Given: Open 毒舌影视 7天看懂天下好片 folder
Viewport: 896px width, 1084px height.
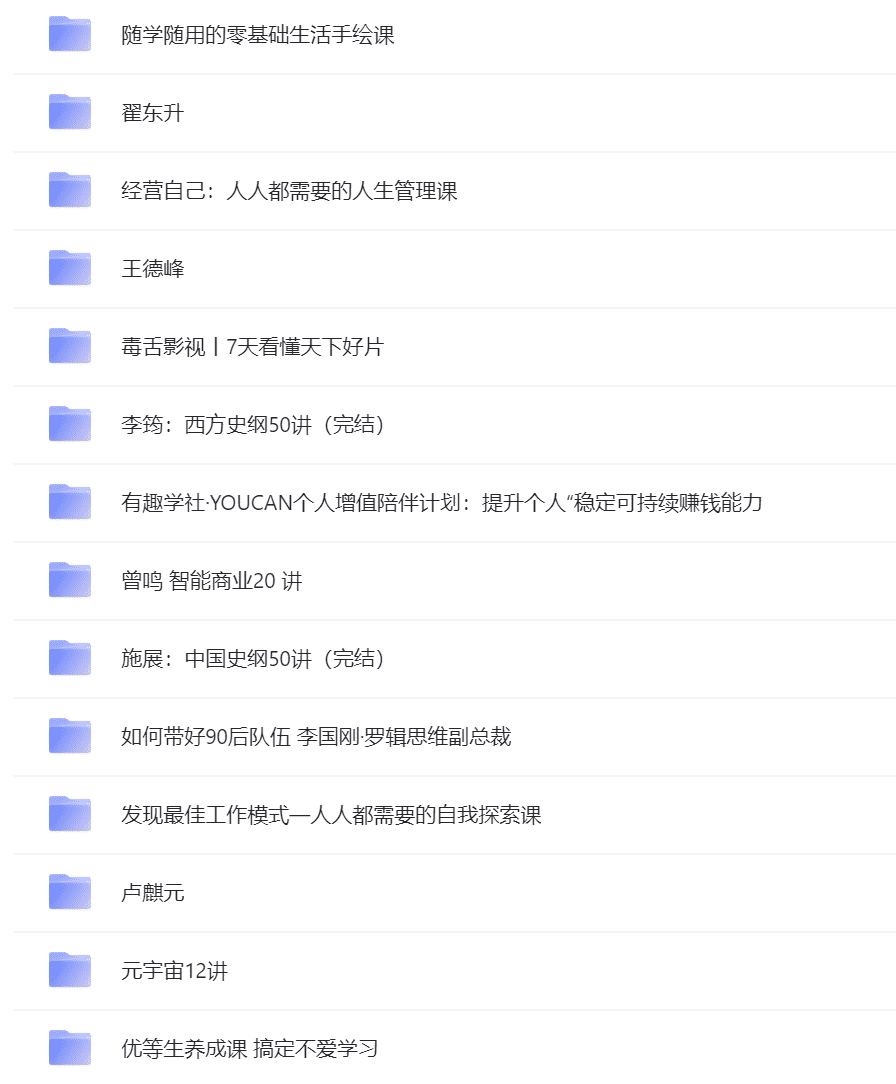Looking at the screenshot, I should (252, 347).
